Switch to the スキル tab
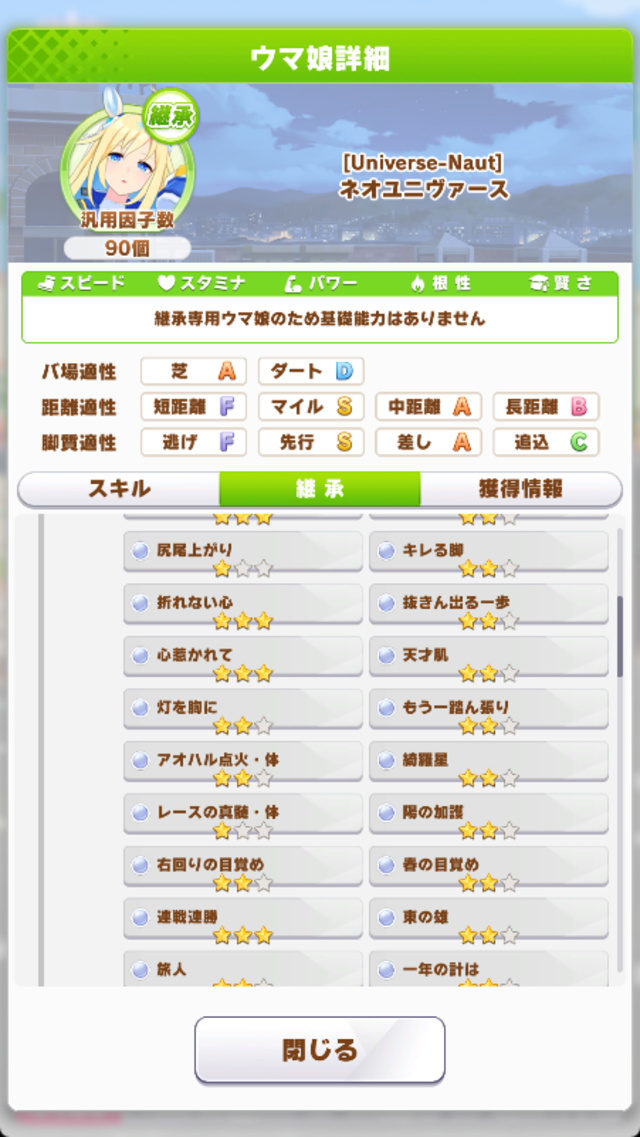Image resolution: width=640 pixels, height=1137 pixels. [119, 489]
